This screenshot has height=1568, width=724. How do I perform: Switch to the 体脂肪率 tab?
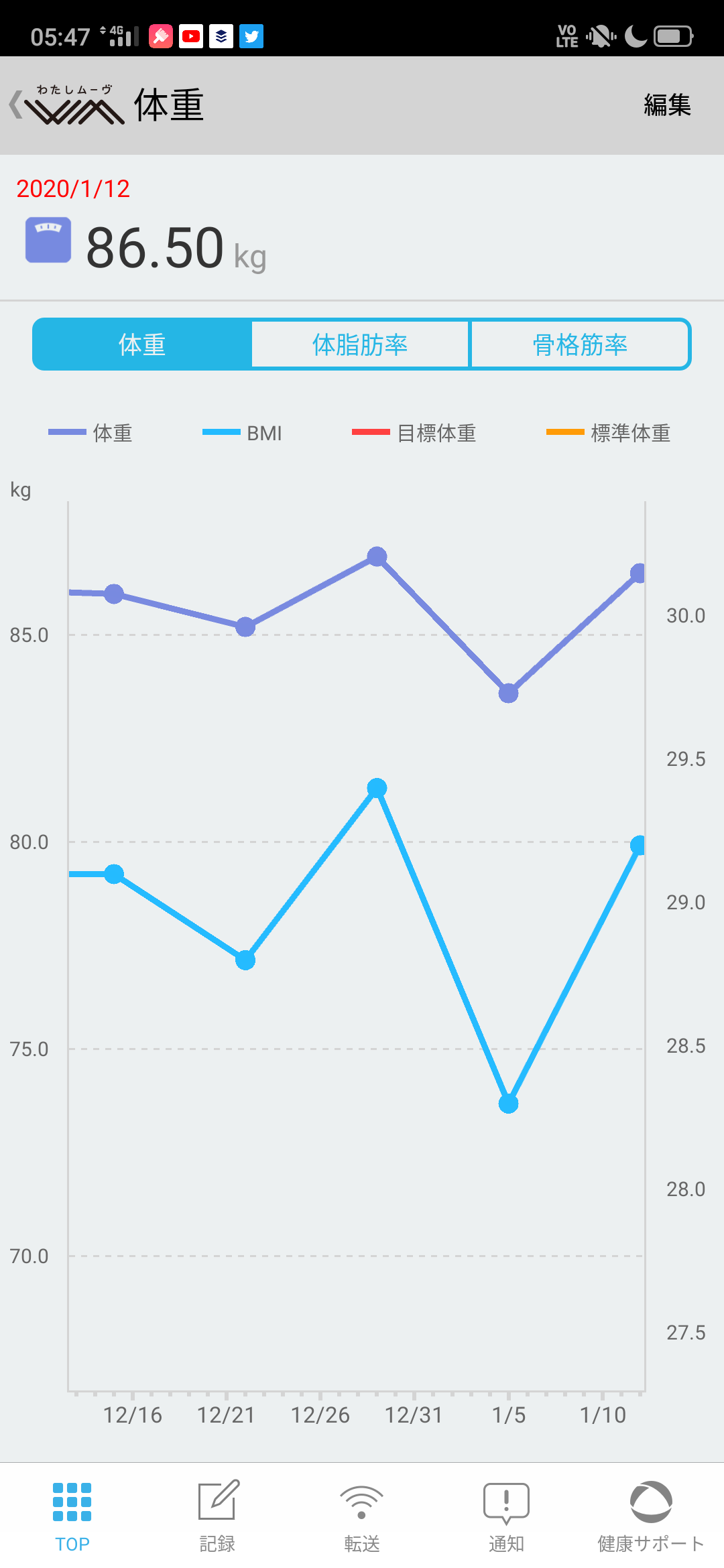coord(361,344)
